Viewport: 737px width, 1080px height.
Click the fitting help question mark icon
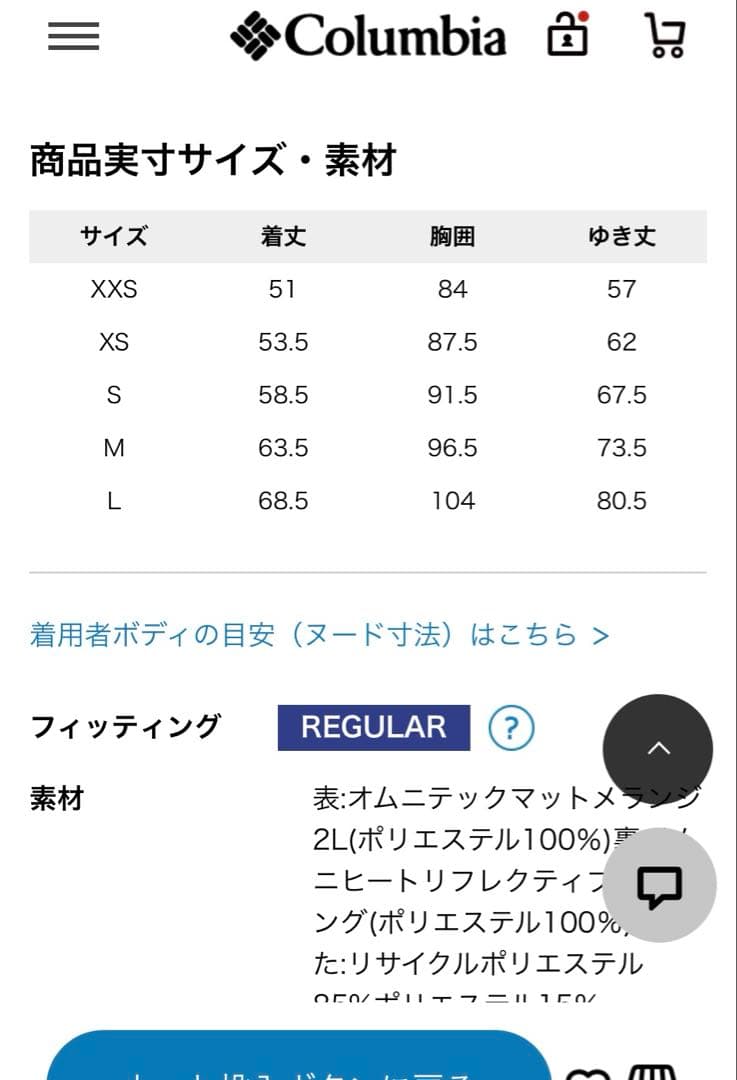pos(510,728)
